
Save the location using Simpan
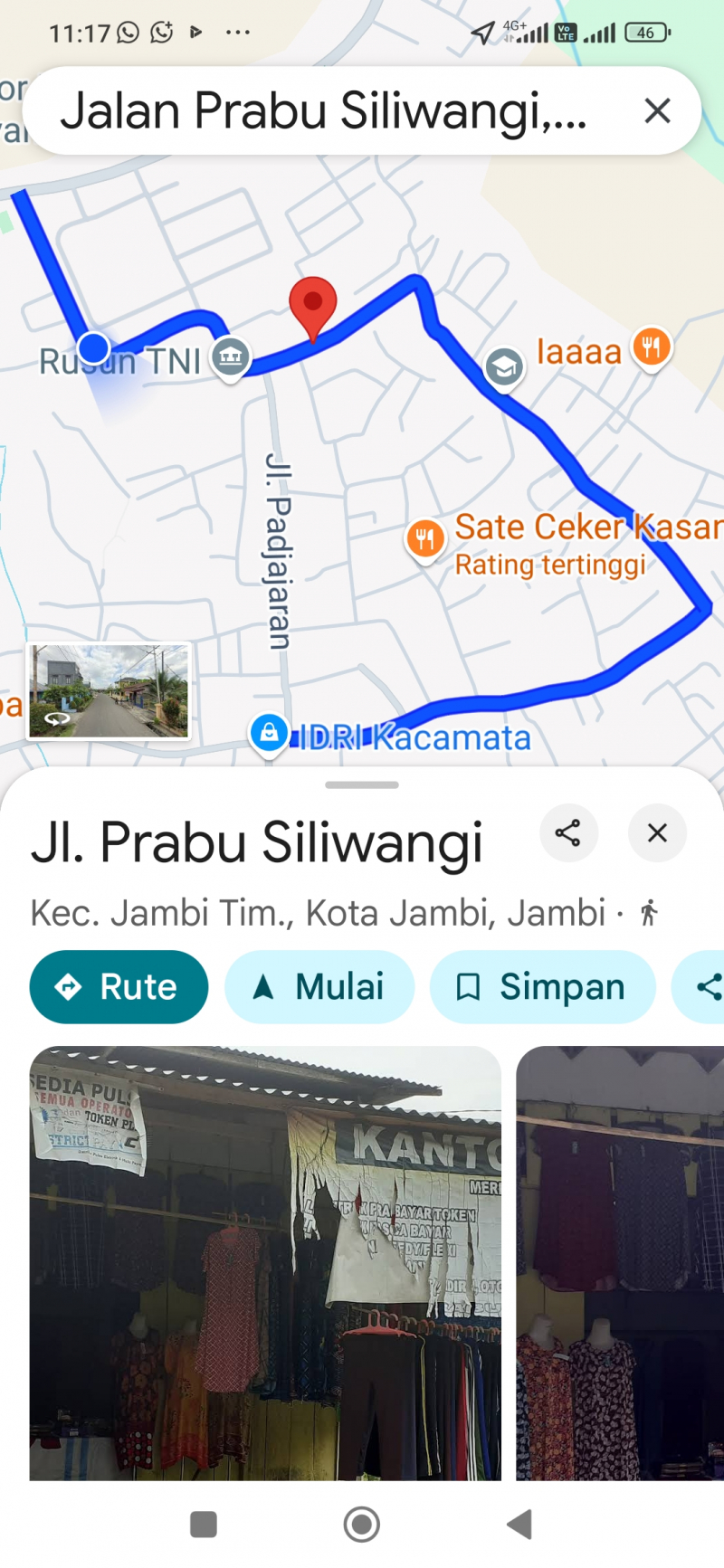pyautogui.click(x=542, y=987)
